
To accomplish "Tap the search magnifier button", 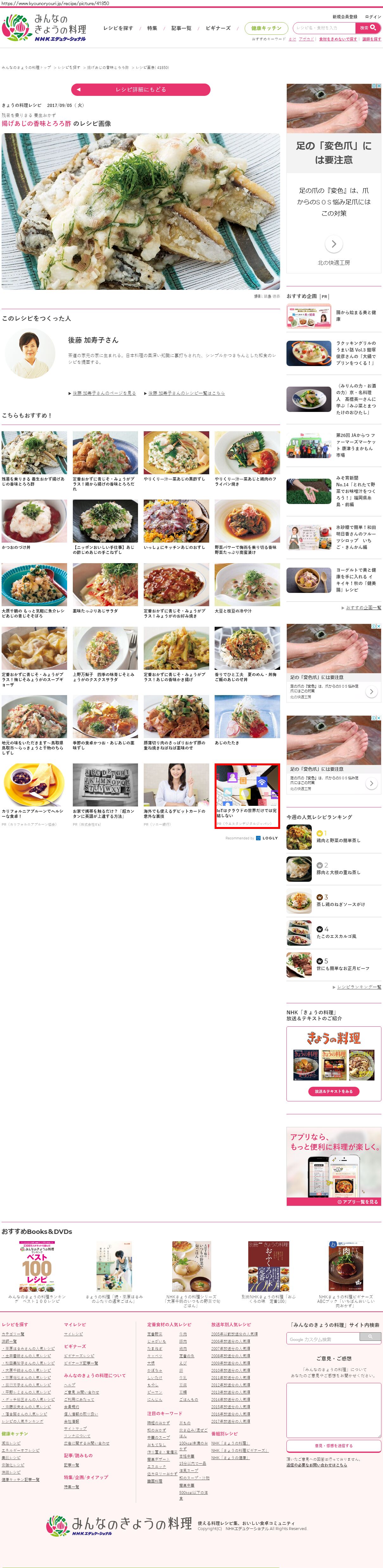I will point(368,28).
